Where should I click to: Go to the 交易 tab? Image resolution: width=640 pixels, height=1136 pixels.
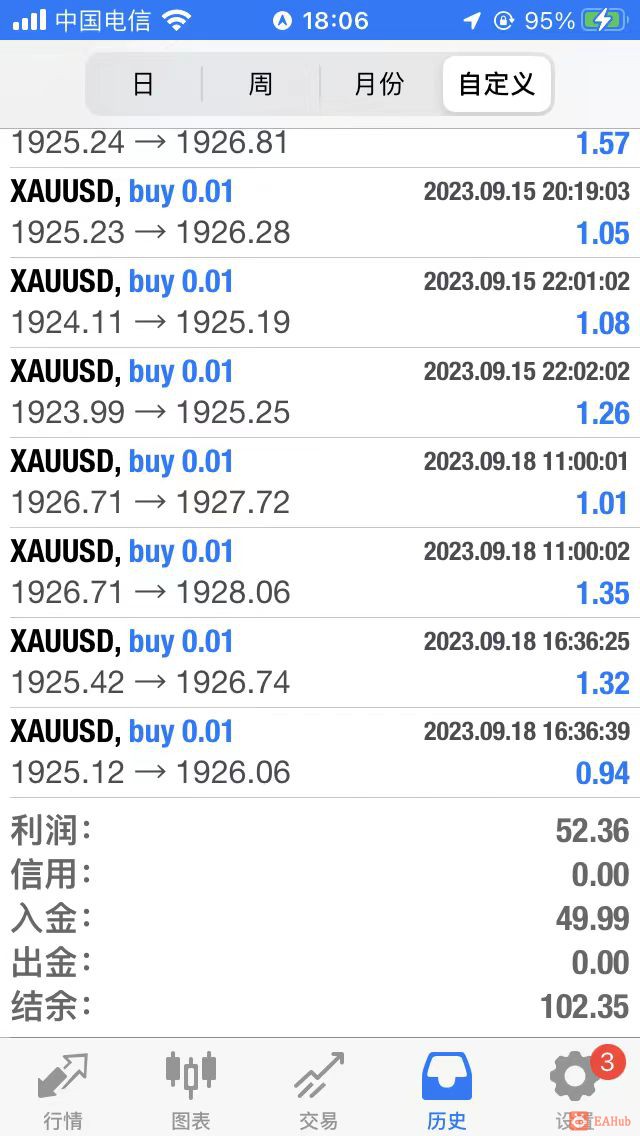point(318,1089)
